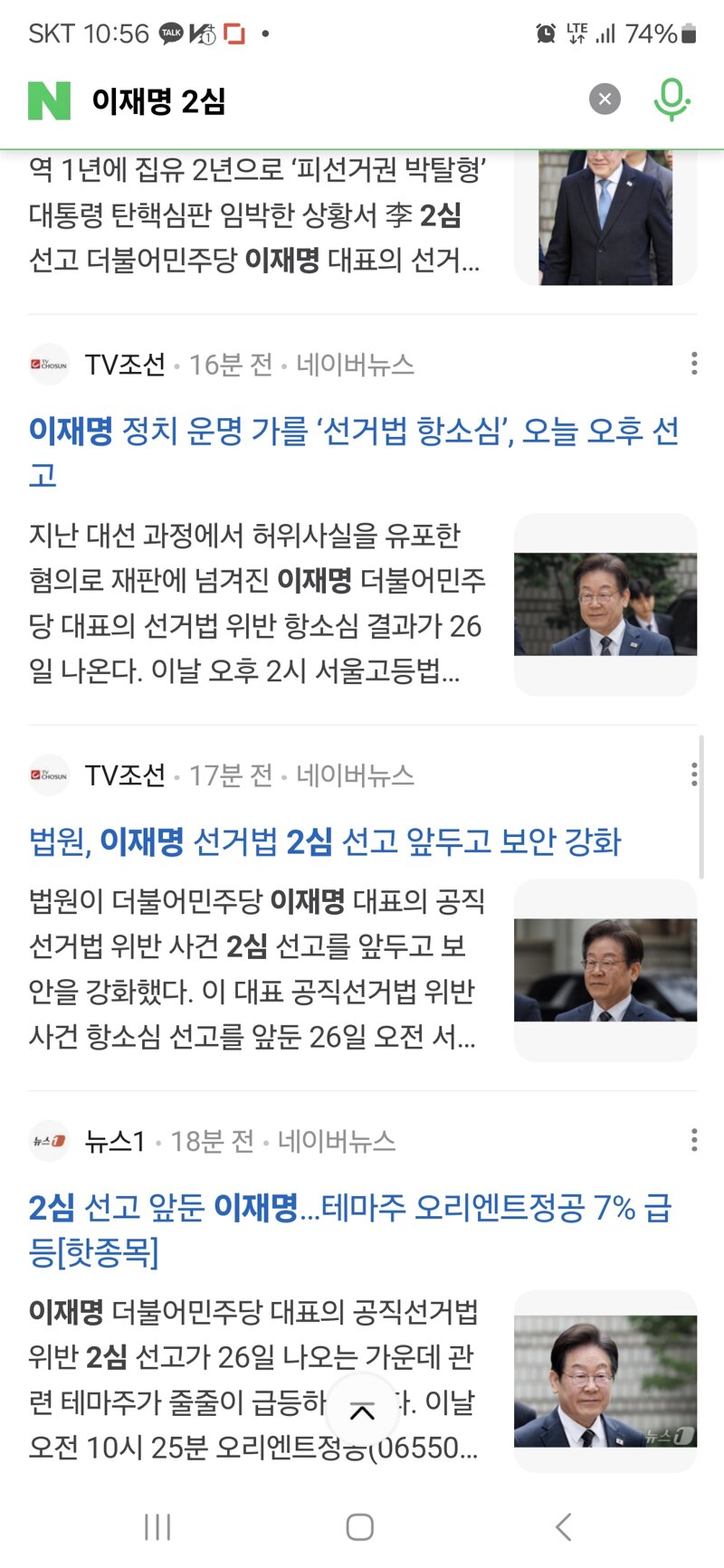Image resolution: width=724 pixels, height=1568 pixels.
Task: Open the more options menu for the 16분 전 TV조선 article
Action: pyautogui.click(x=694, y=364)
